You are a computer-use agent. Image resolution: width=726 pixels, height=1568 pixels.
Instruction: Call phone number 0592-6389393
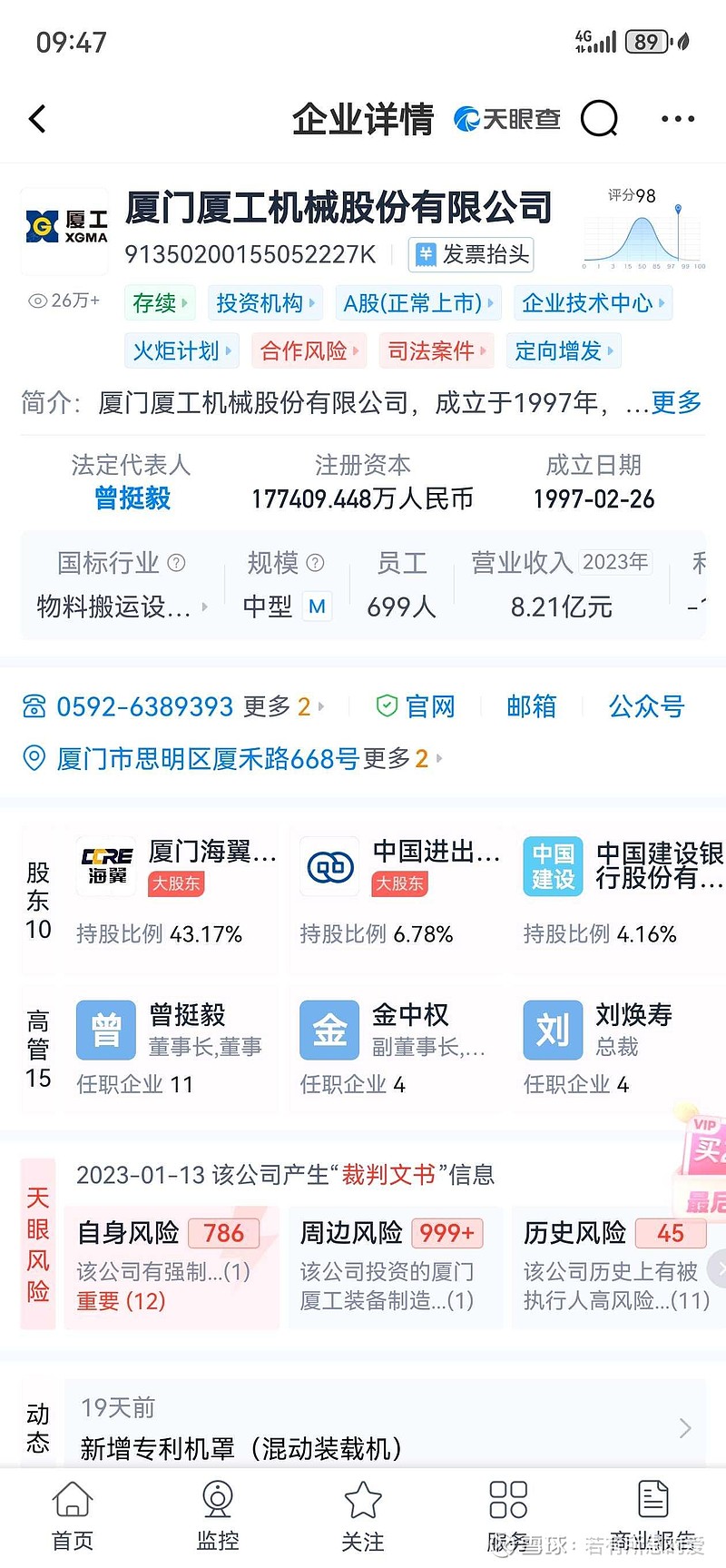pyautogui.click(x=145, y=706)
